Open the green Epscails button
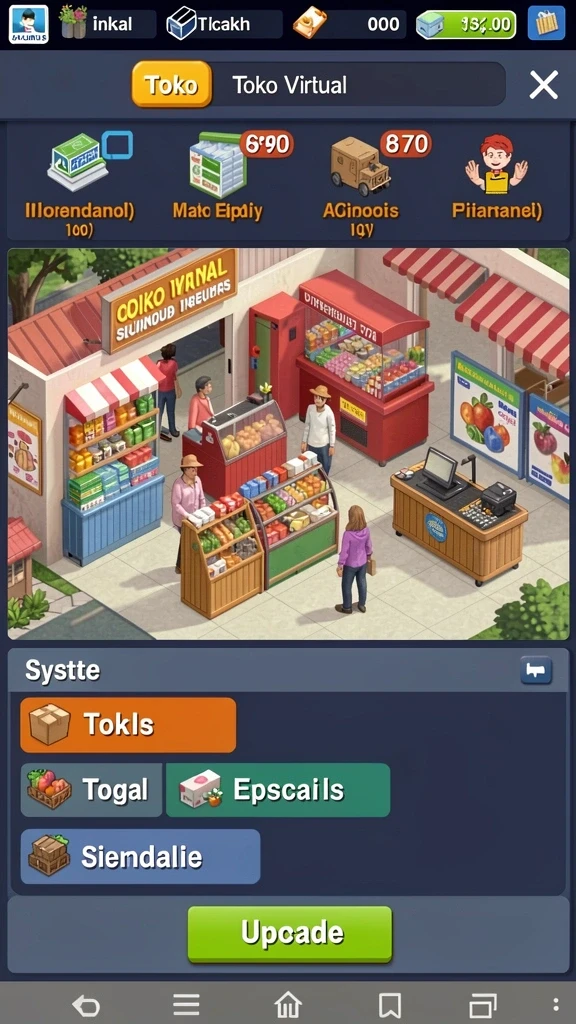The width and height of the screenshot is (576, 1024). point(278,790)
